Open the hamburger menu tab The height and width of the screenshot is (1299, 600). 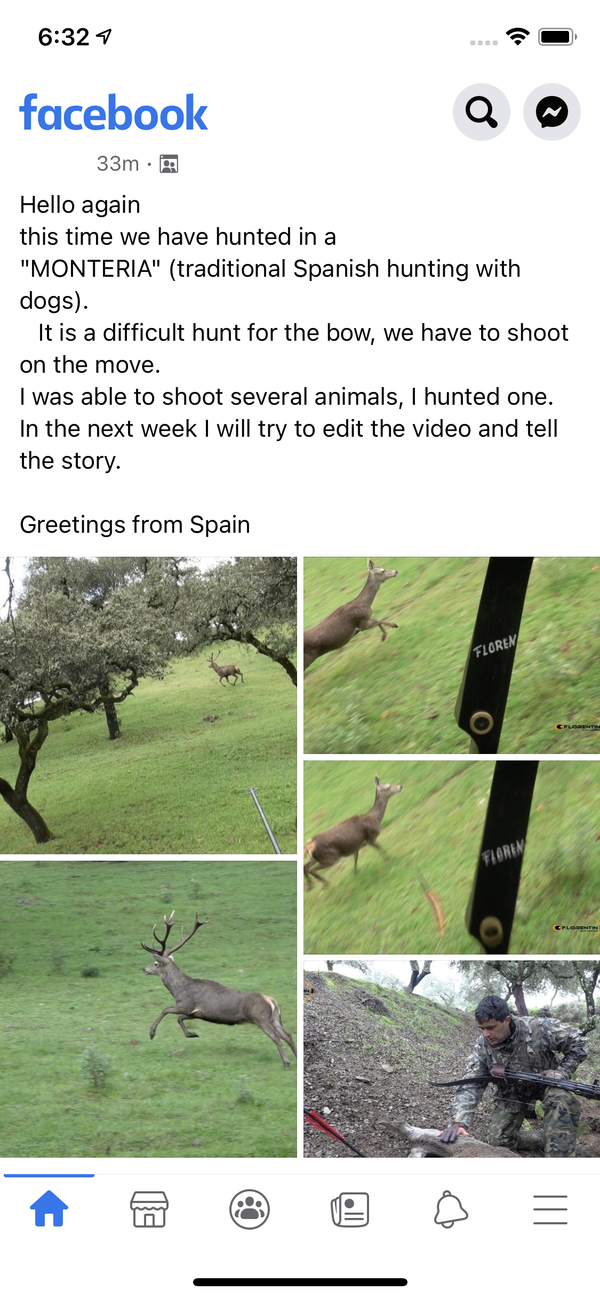tap(550, 1210)
